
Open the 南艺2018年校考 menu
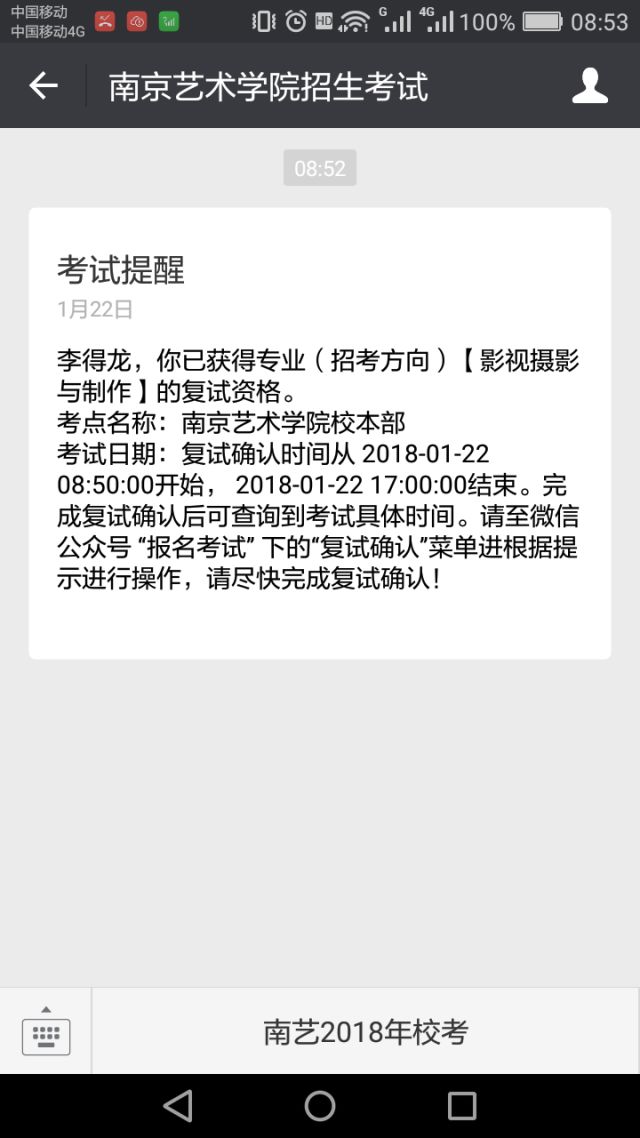[366, 1031]
